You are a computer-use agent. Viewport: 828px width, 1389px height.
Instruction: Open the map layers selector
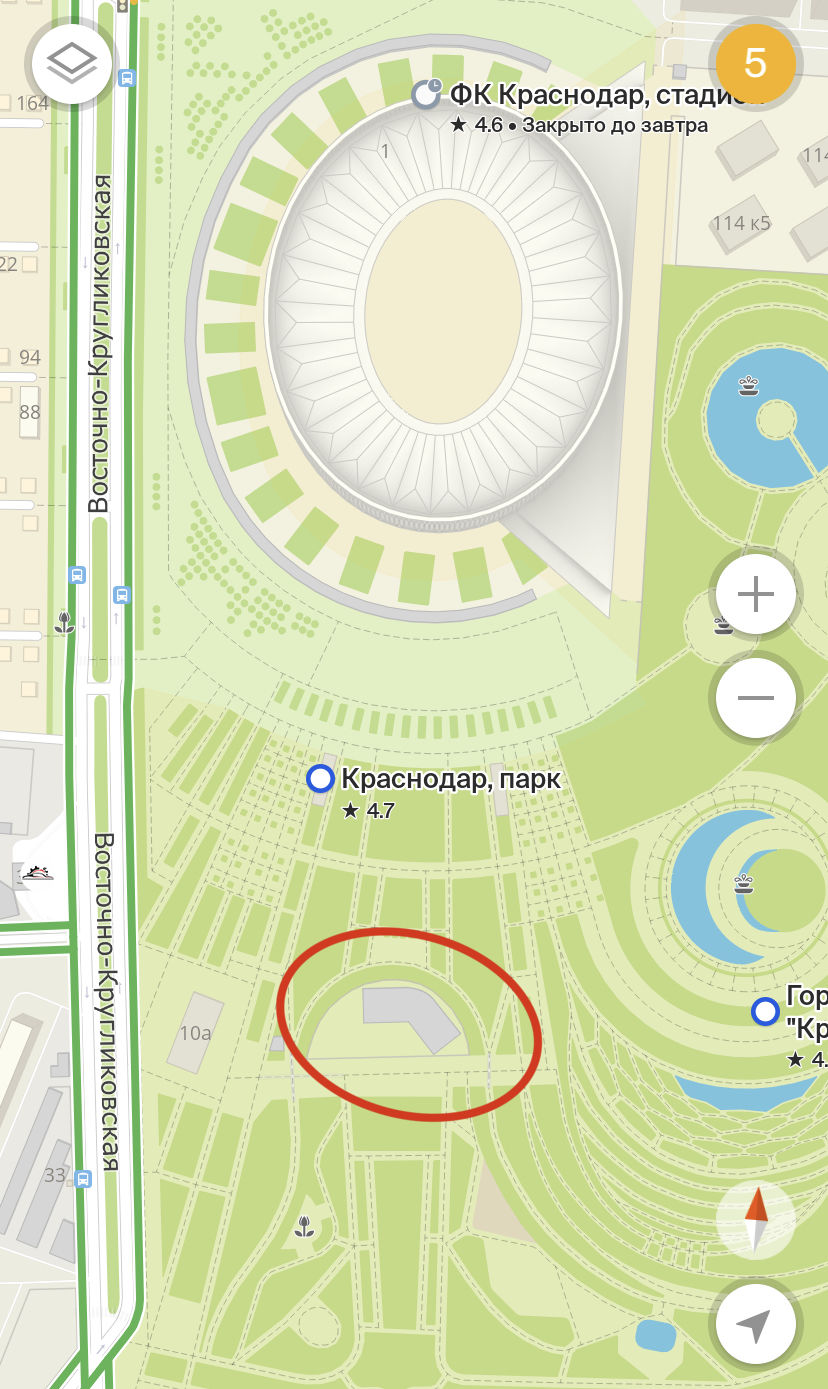point(71,64)
